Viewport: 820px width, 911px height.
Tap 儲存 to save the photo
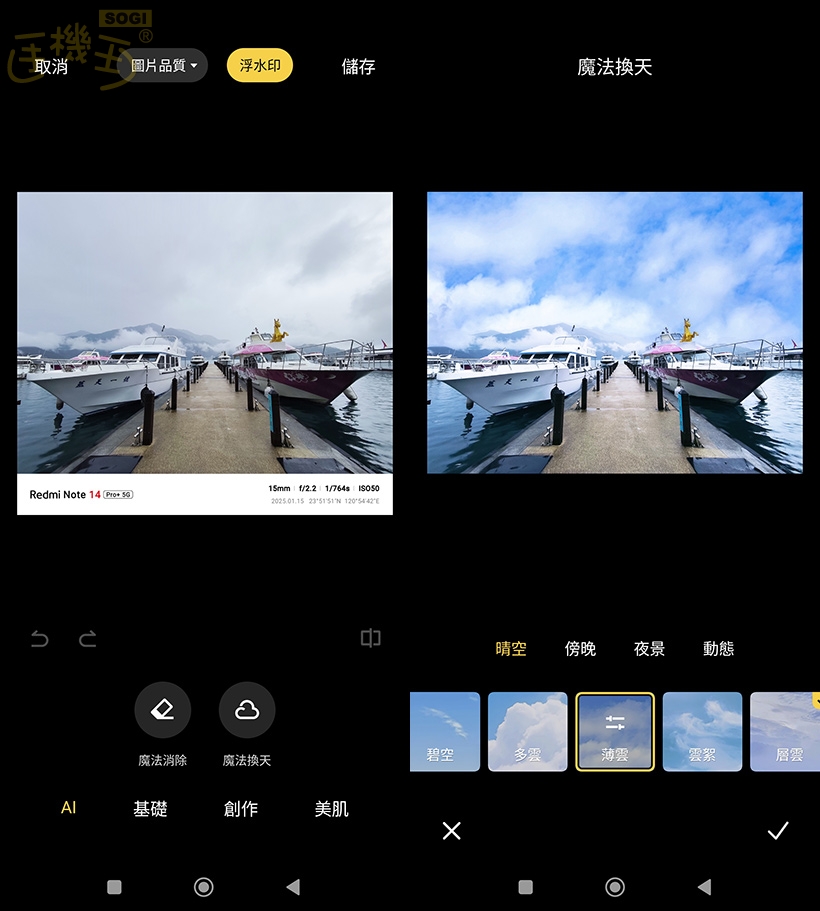coord(358,67)
